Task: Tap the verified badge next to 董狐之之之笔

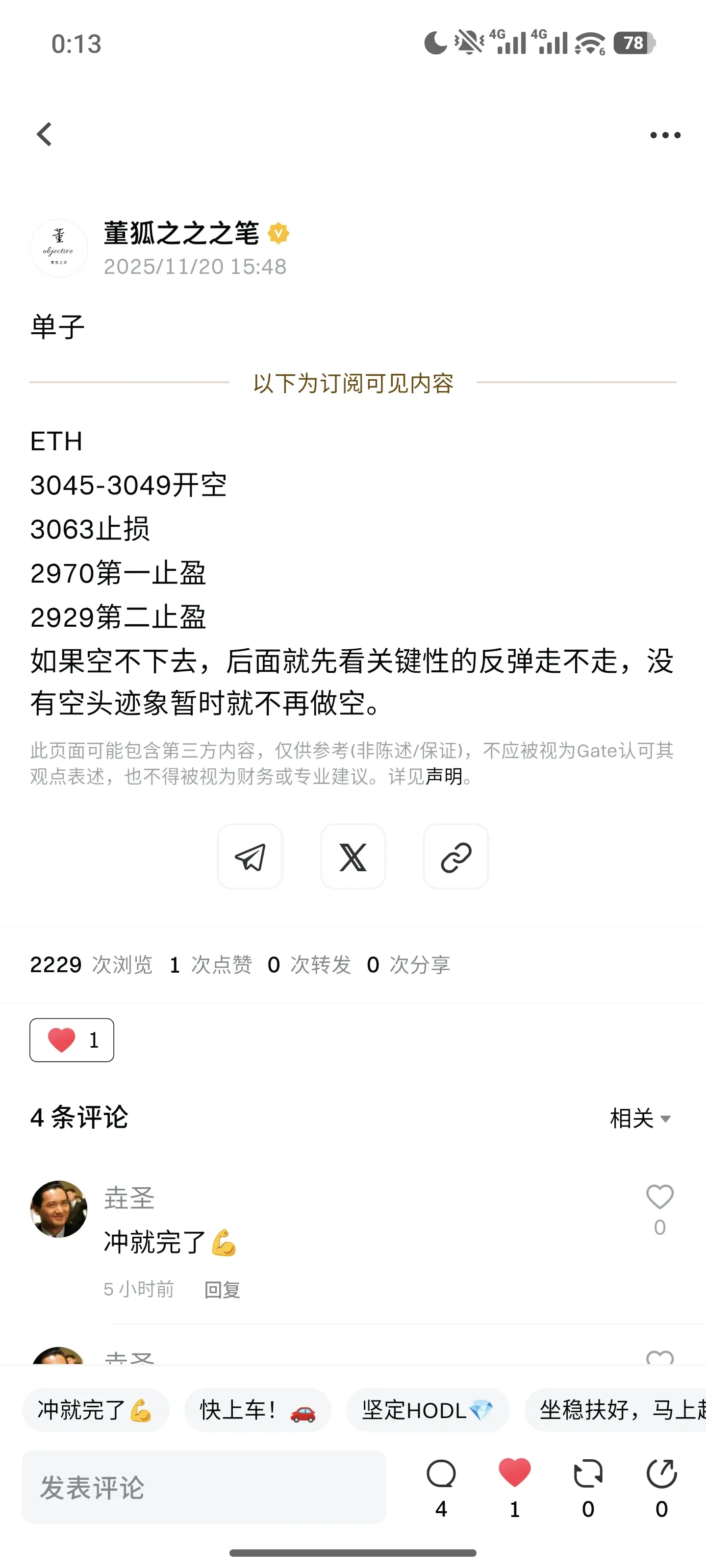Action: click(x=278, y=234)
